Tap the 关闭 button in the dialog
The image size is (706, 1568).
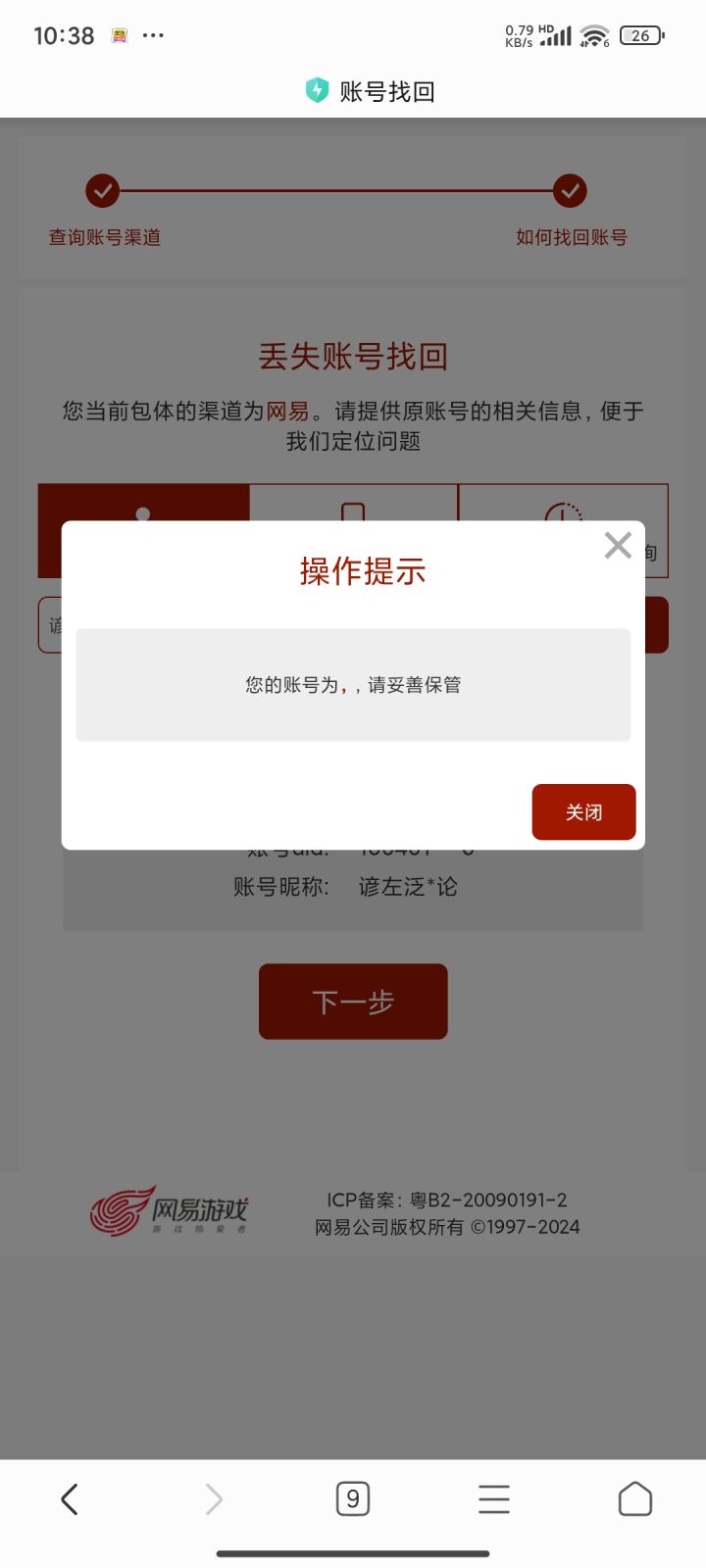pos(583,811)
